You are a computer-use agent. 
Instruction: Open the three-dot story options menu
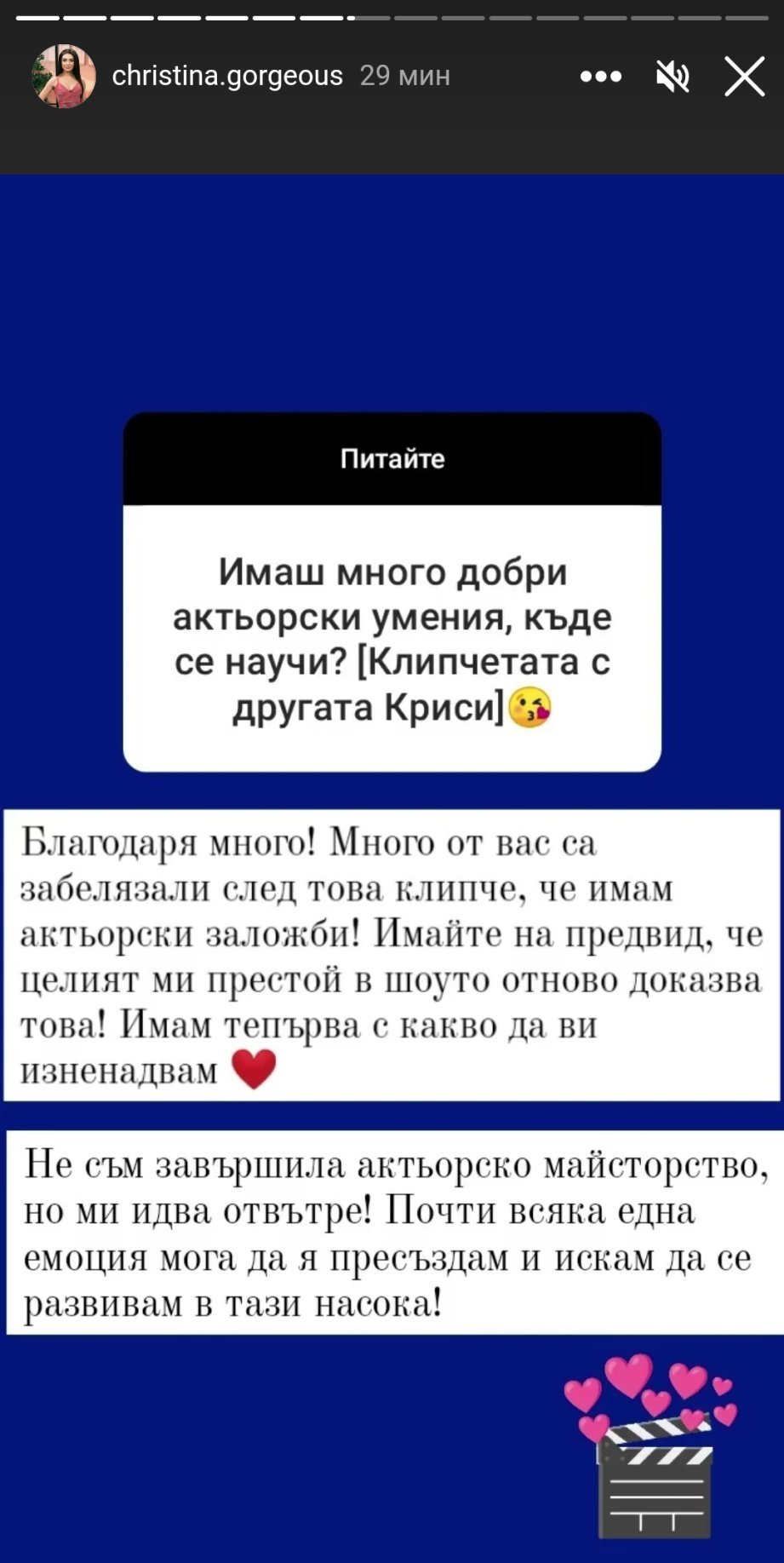coord(600,77)
